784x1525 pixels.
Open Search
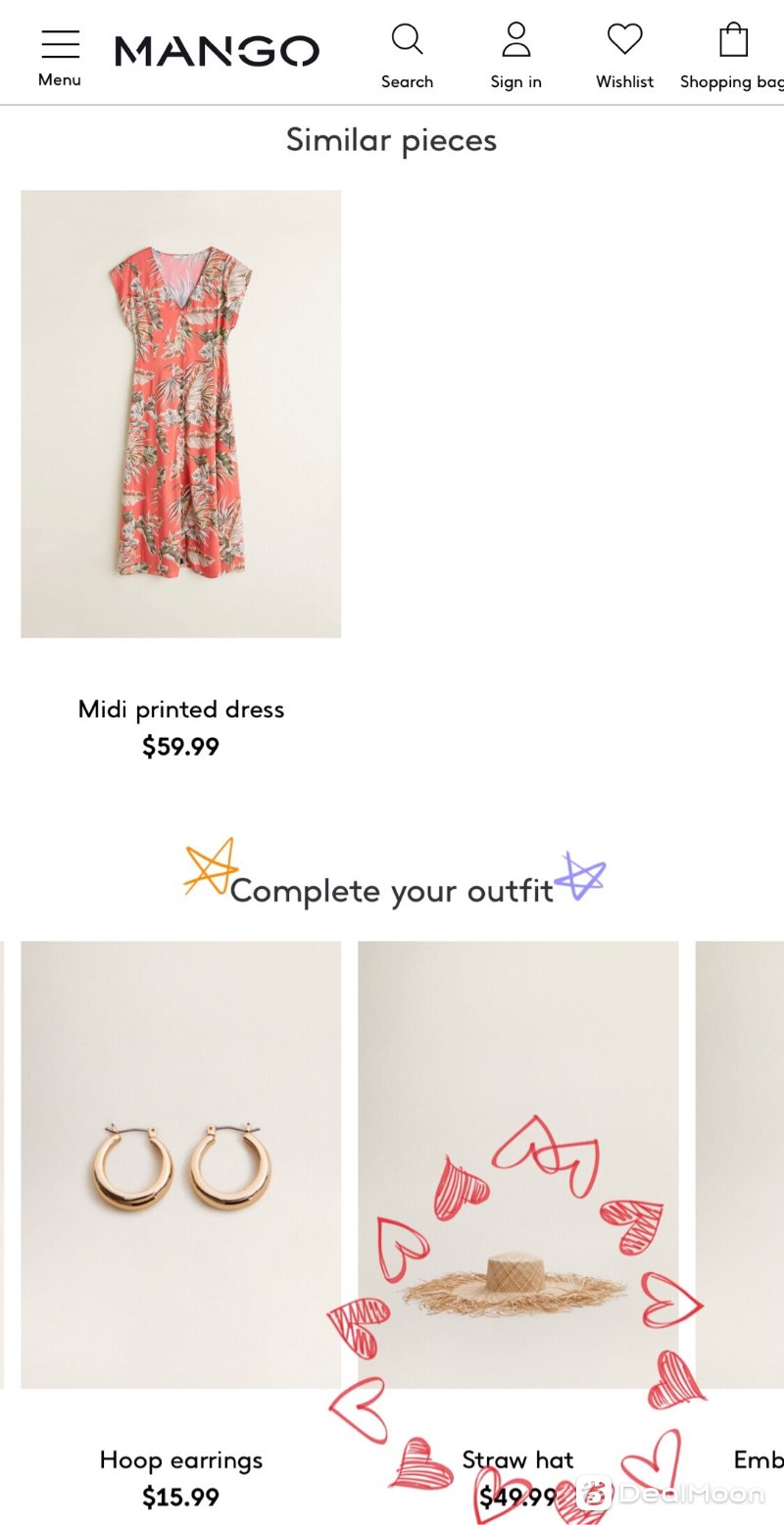(407, 57)
